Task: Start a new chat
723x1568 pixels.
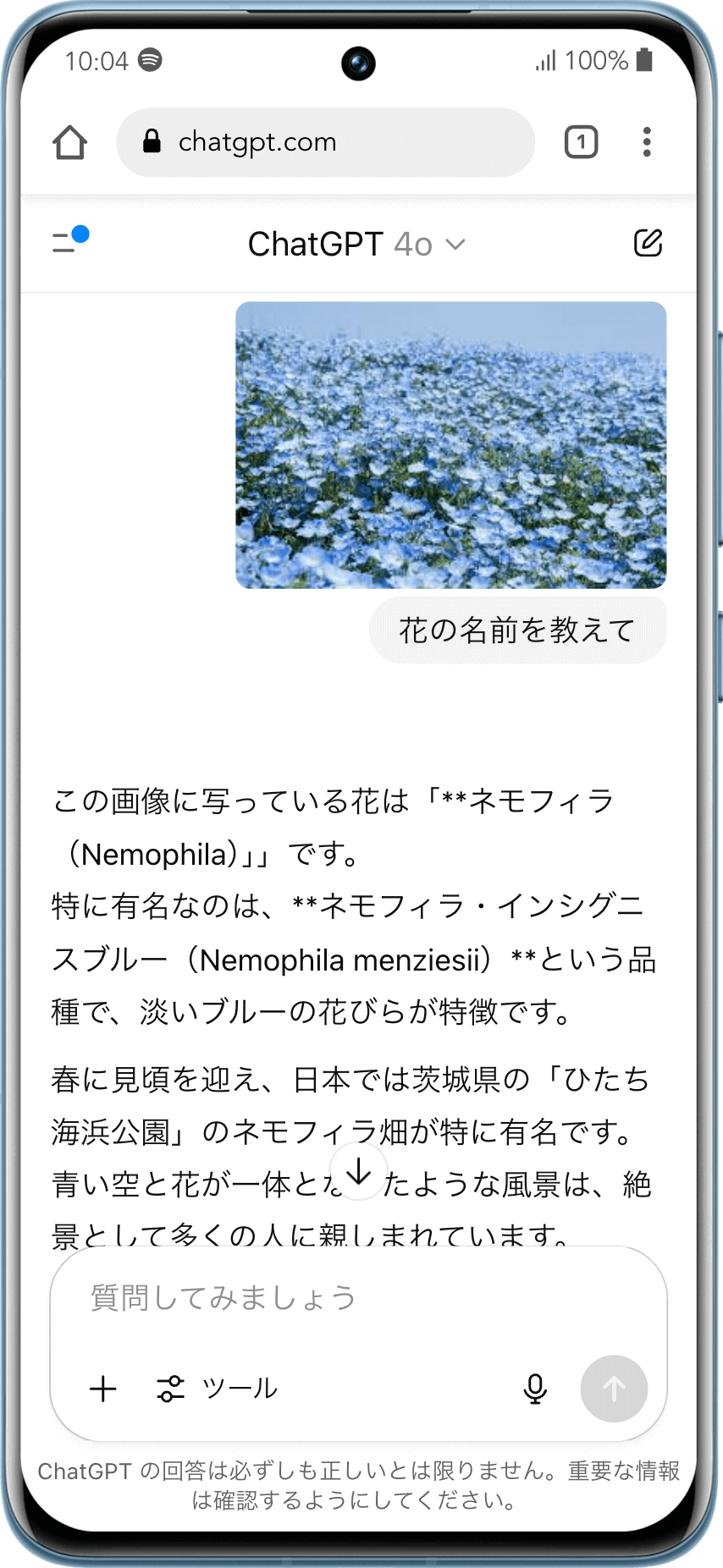Action: coord(648,243)
